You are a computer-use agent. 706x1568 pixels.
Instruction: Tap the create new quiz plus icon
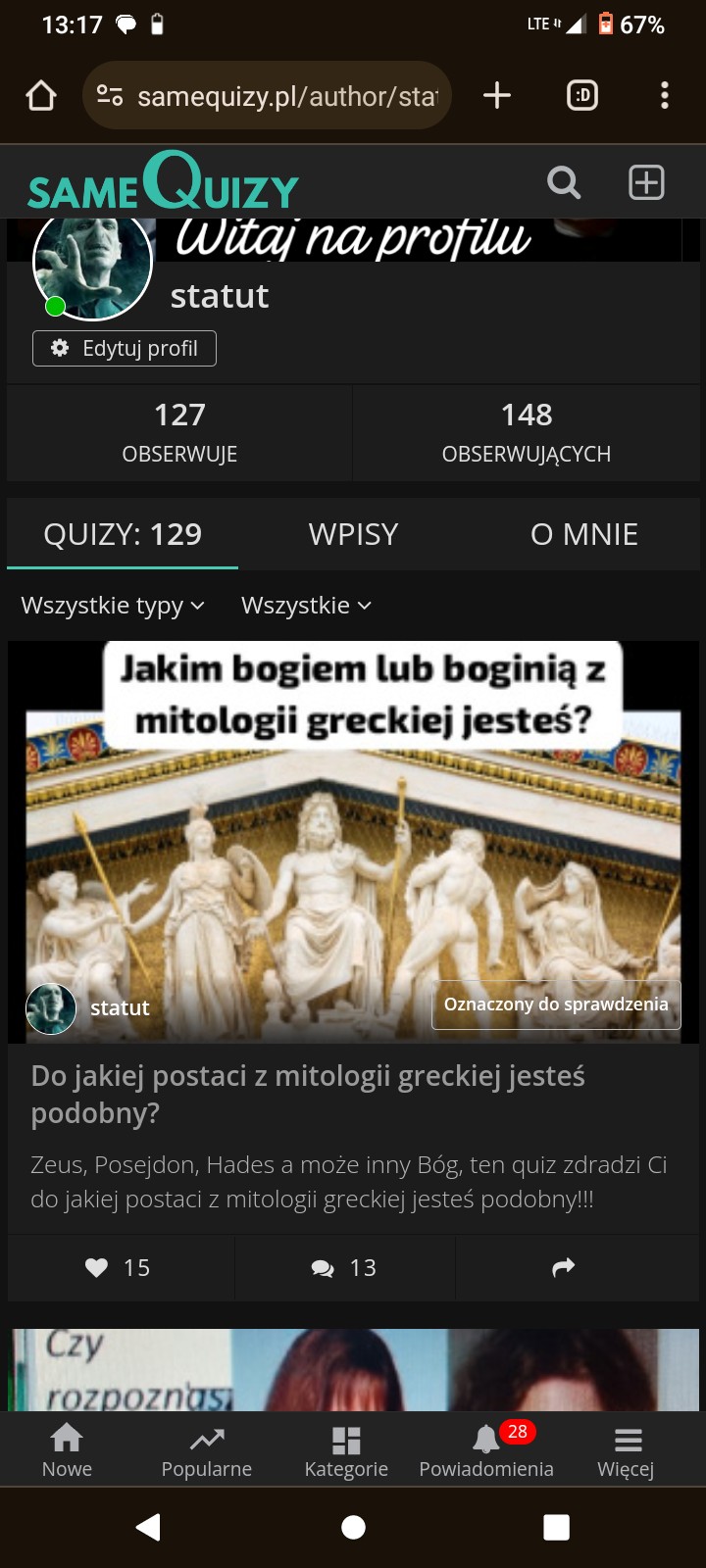click(646, 182)
